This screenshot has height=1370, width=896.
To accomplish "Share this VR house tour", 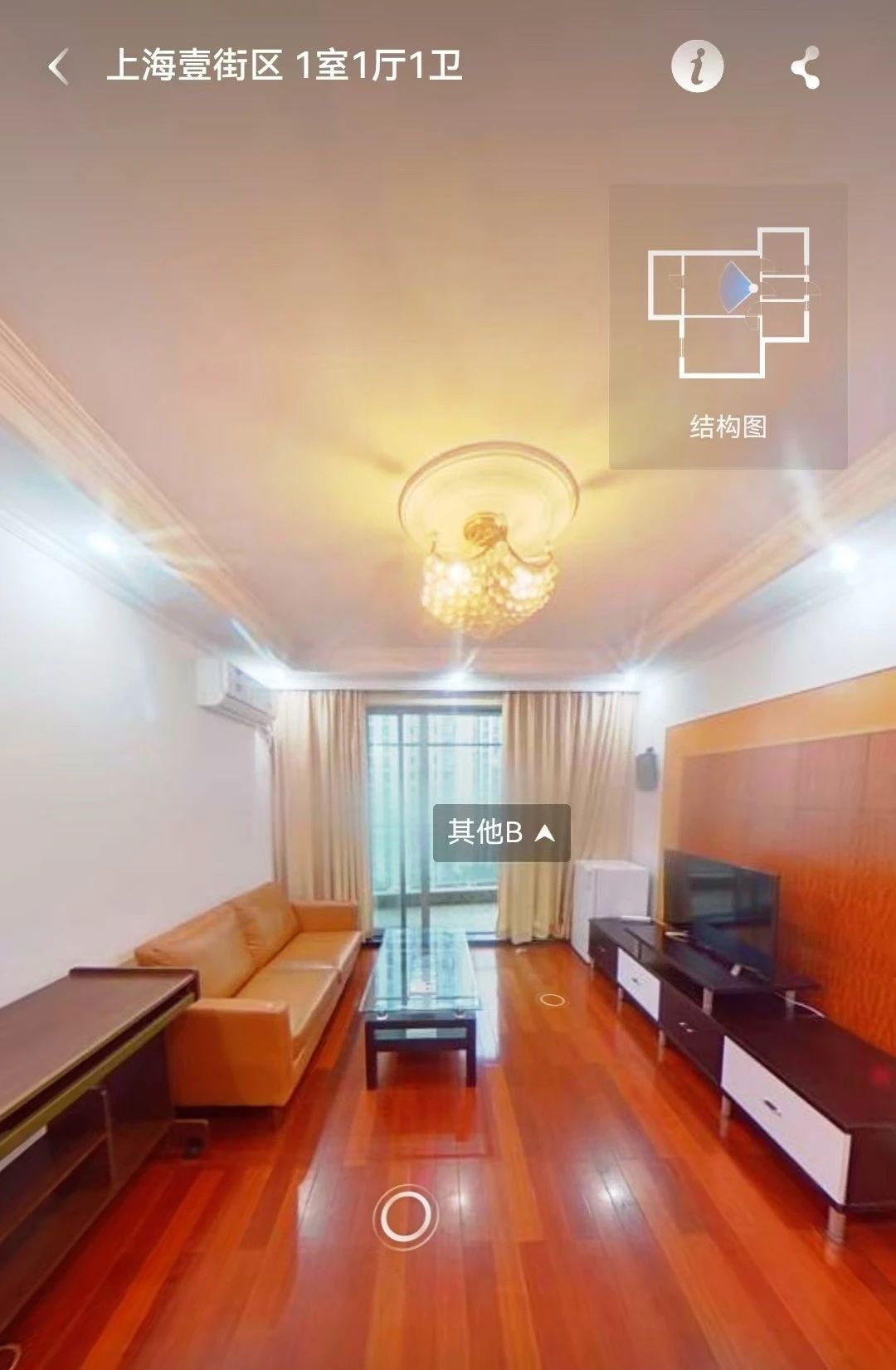I will 806,67.
